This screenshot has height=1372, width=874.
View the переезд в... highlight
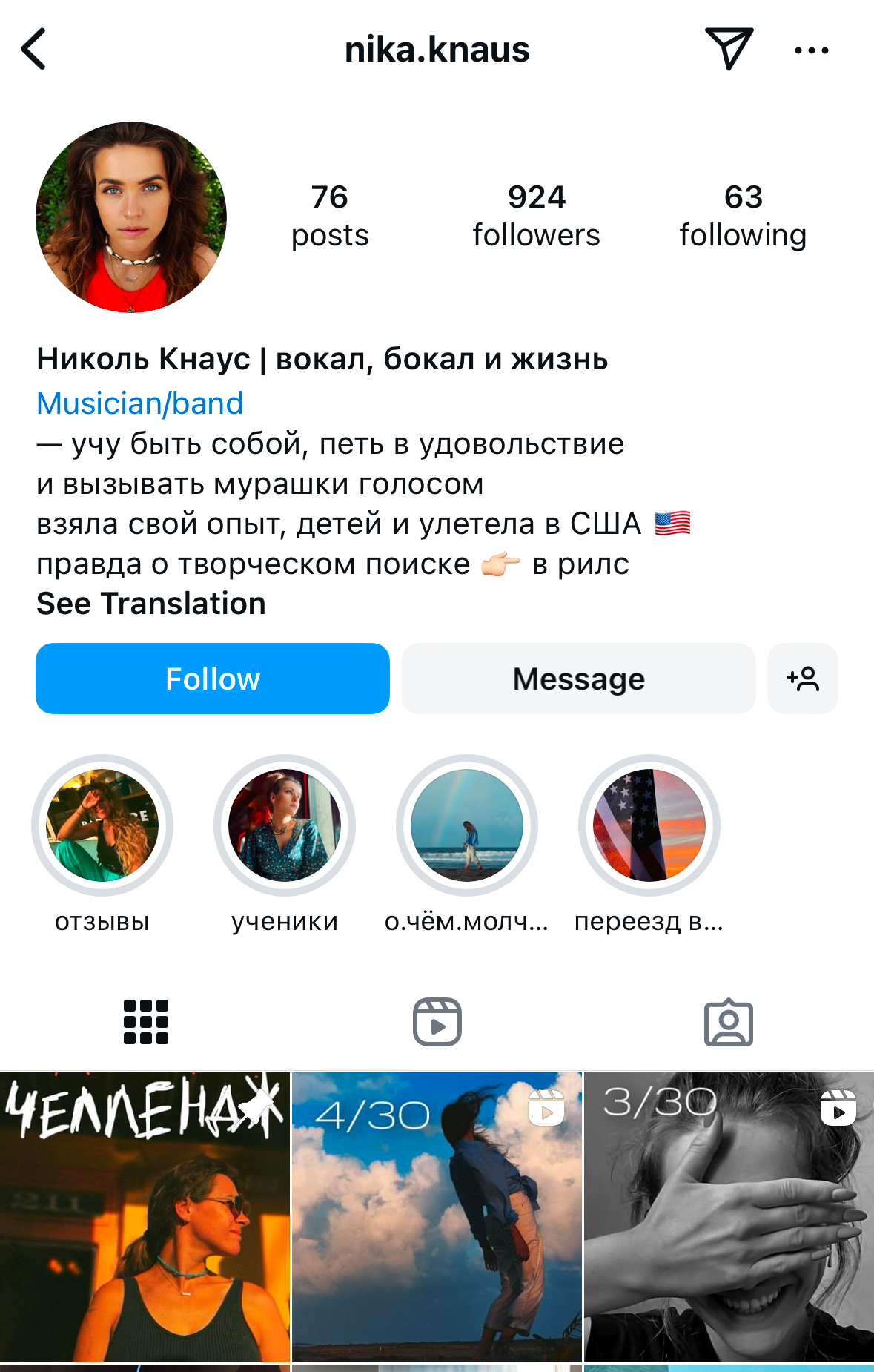point(649,825)
